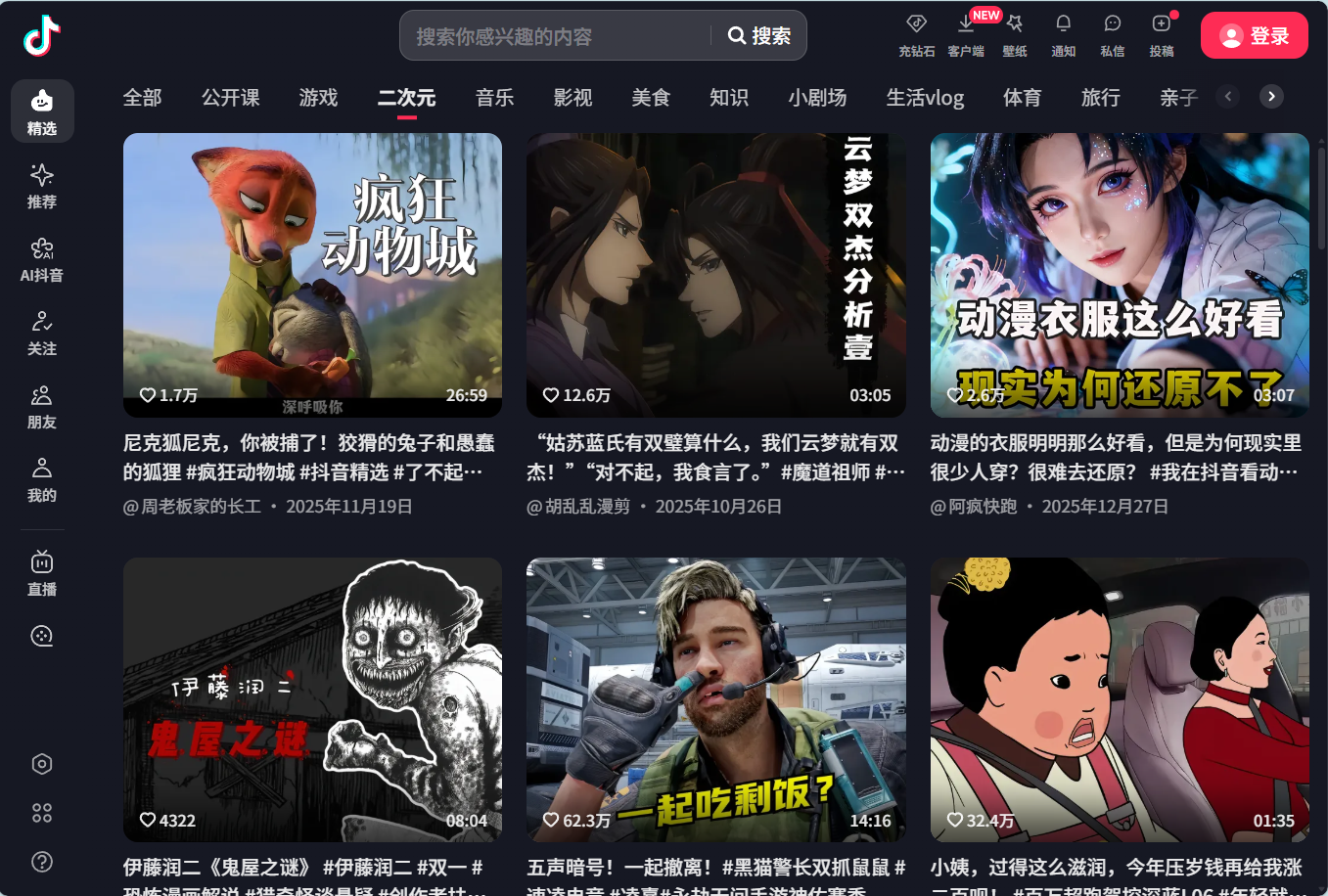Image resolution: width=1328 pixels, height=896 pixels.
Task: Play the 云梦双杰分析 video
Action: coord(715,275)
